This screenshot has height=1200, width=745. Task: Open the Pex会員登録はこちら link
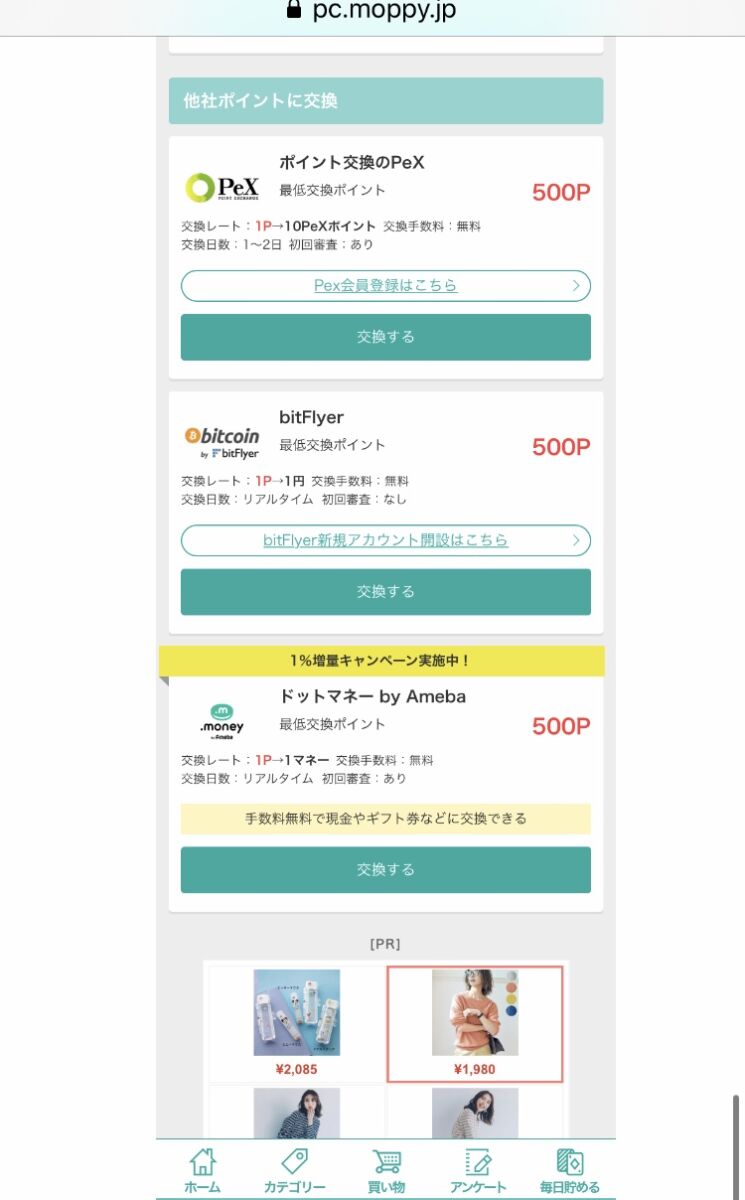[x=385, y=285]
